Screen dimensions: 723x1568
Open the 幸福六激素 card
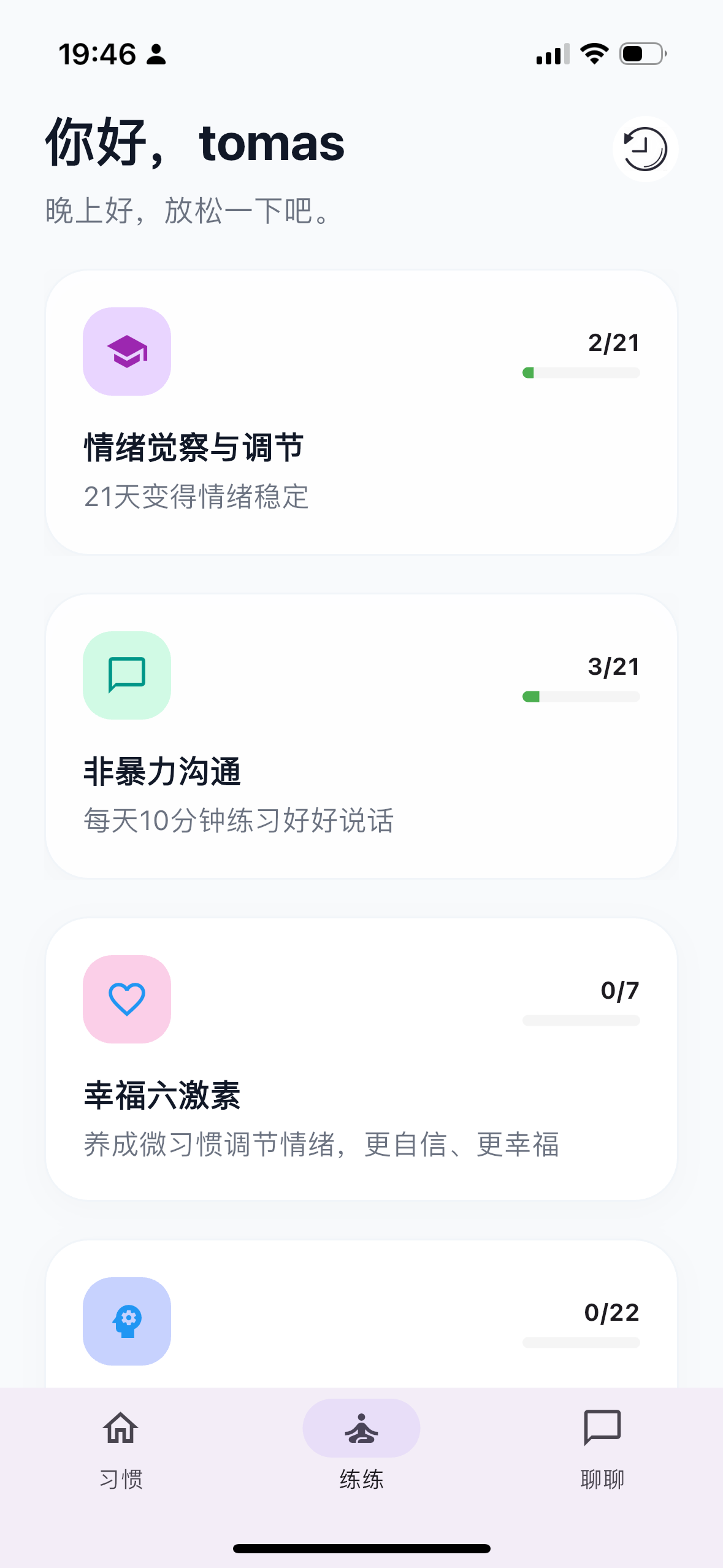[361, 1061]
